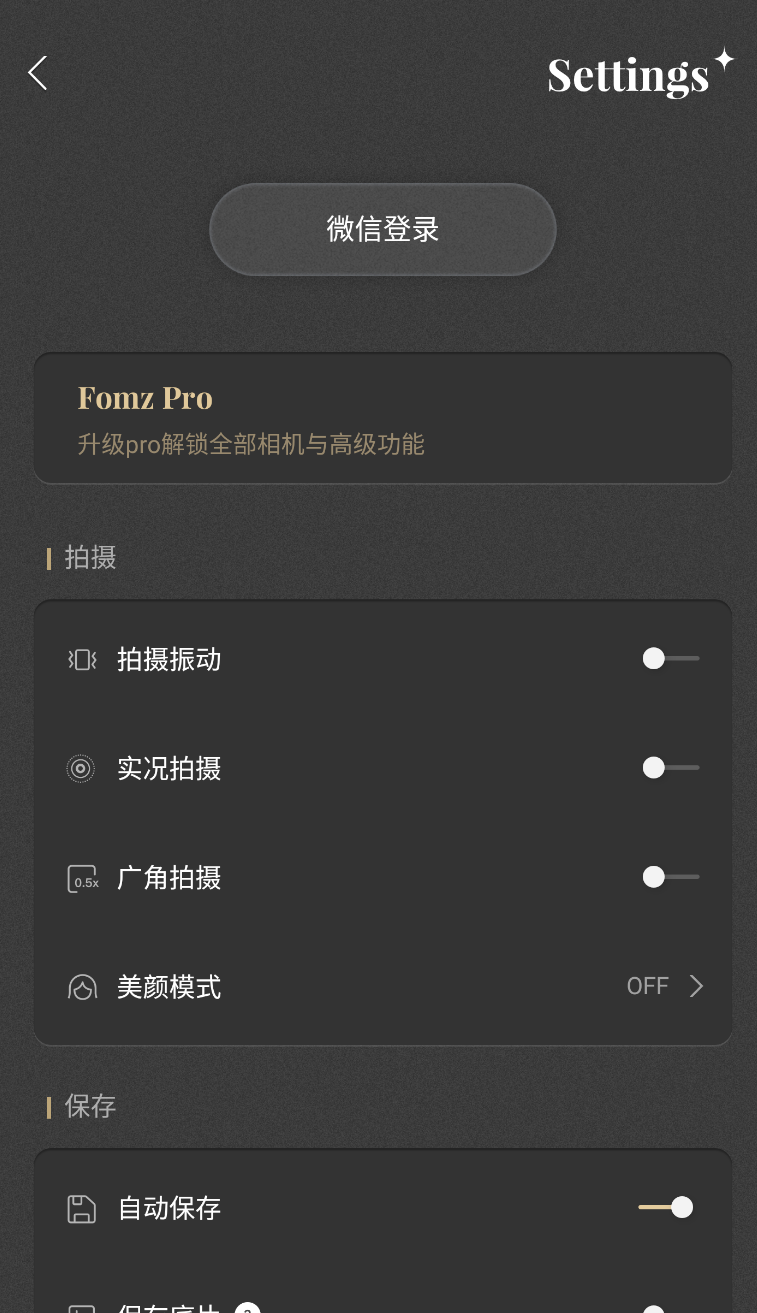The height and width of the screenshot is (1313, 757).
Task: Tap the 微信登录 login button
Action: pyautogui.click(x=382, y=229)
